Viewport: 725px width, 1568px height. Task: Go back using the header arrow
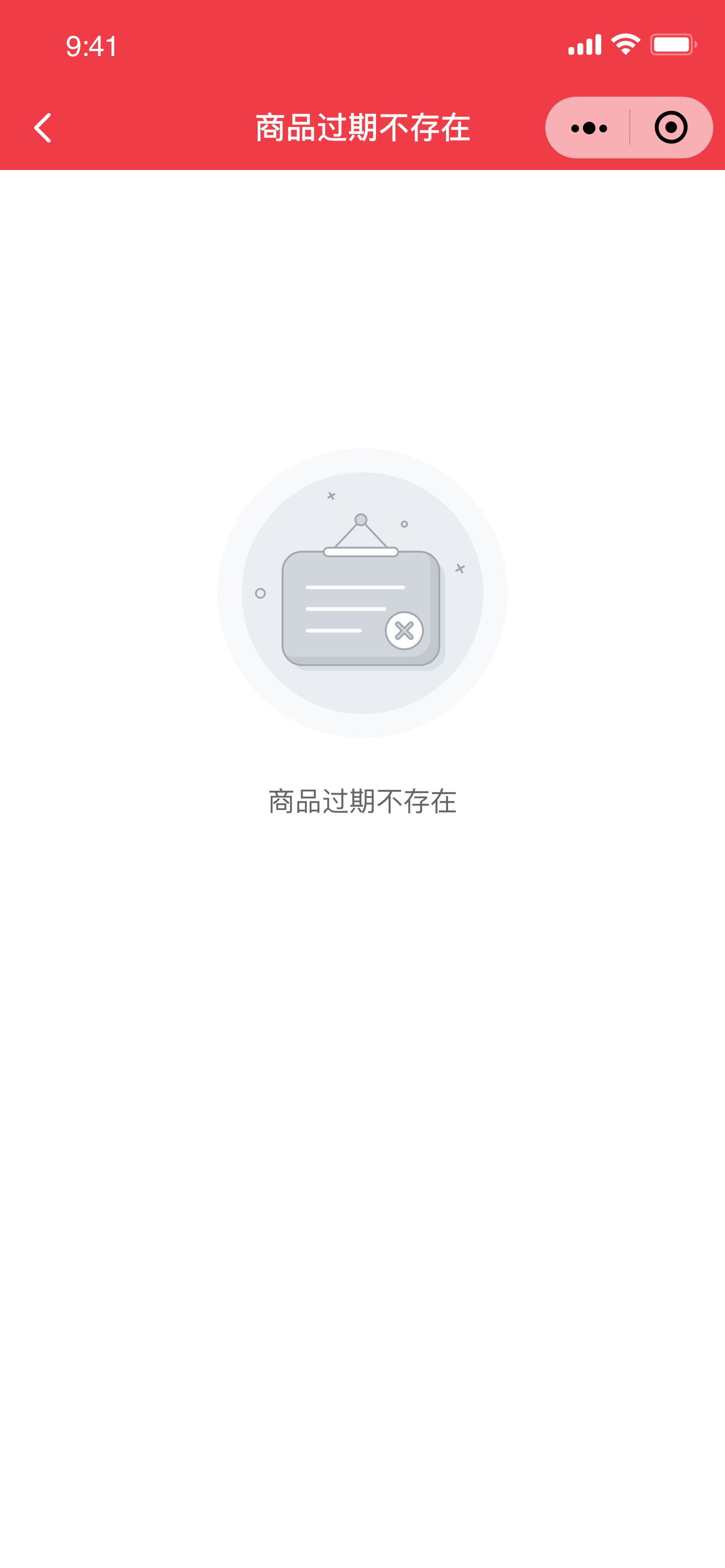[x=43, y=128]
